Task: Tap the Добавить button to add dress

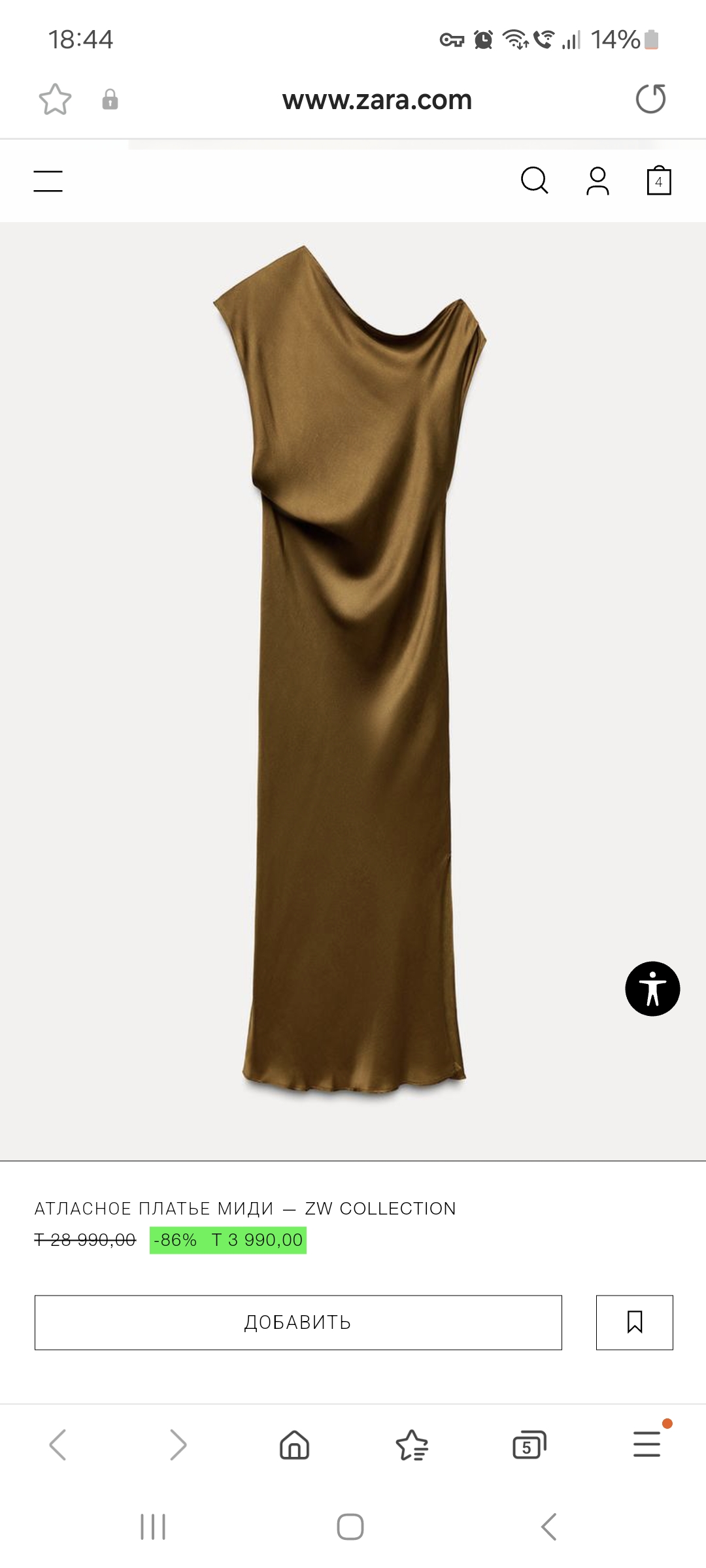Action: tap(298, 1322)
